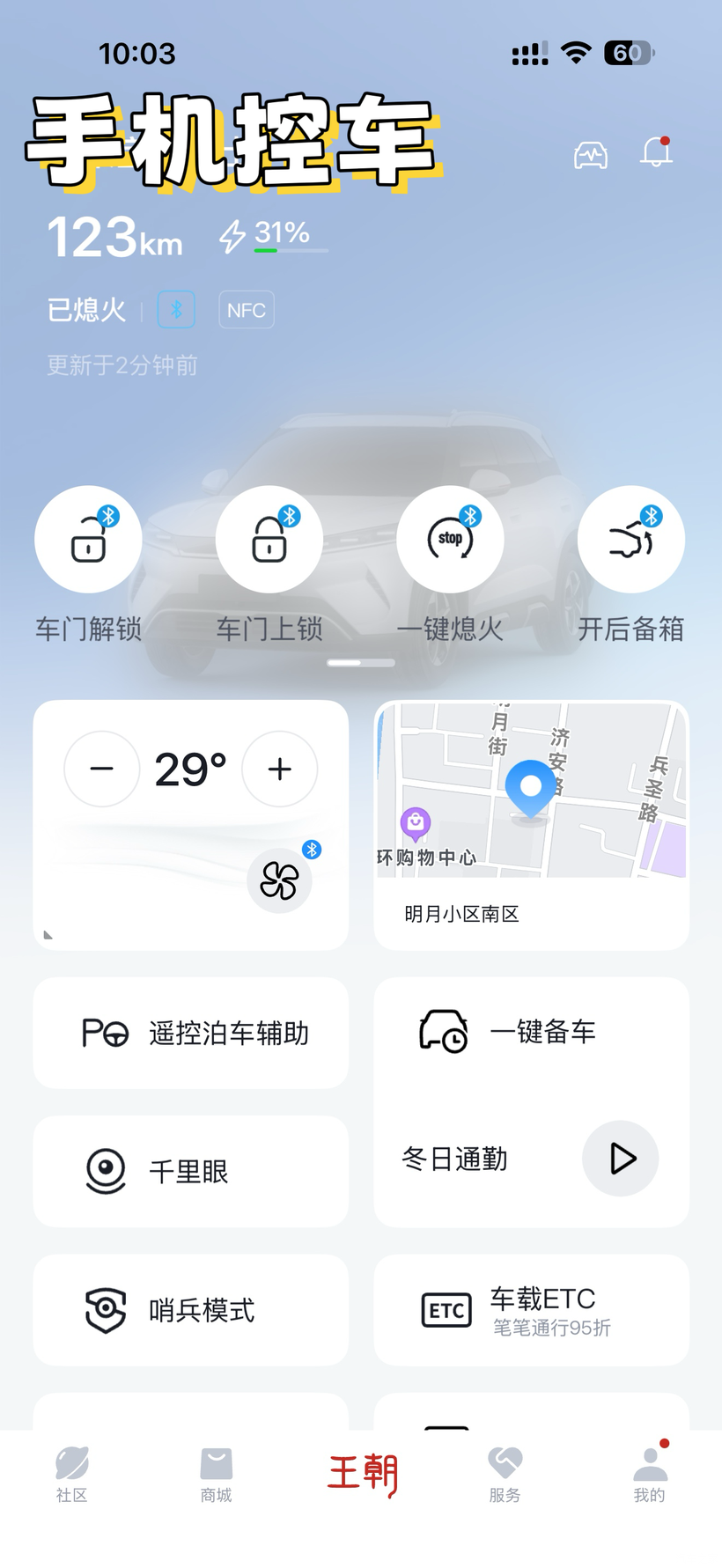Open the 一键备车 card
This screenshot has height=1568, width=722.
[531, 1032]
